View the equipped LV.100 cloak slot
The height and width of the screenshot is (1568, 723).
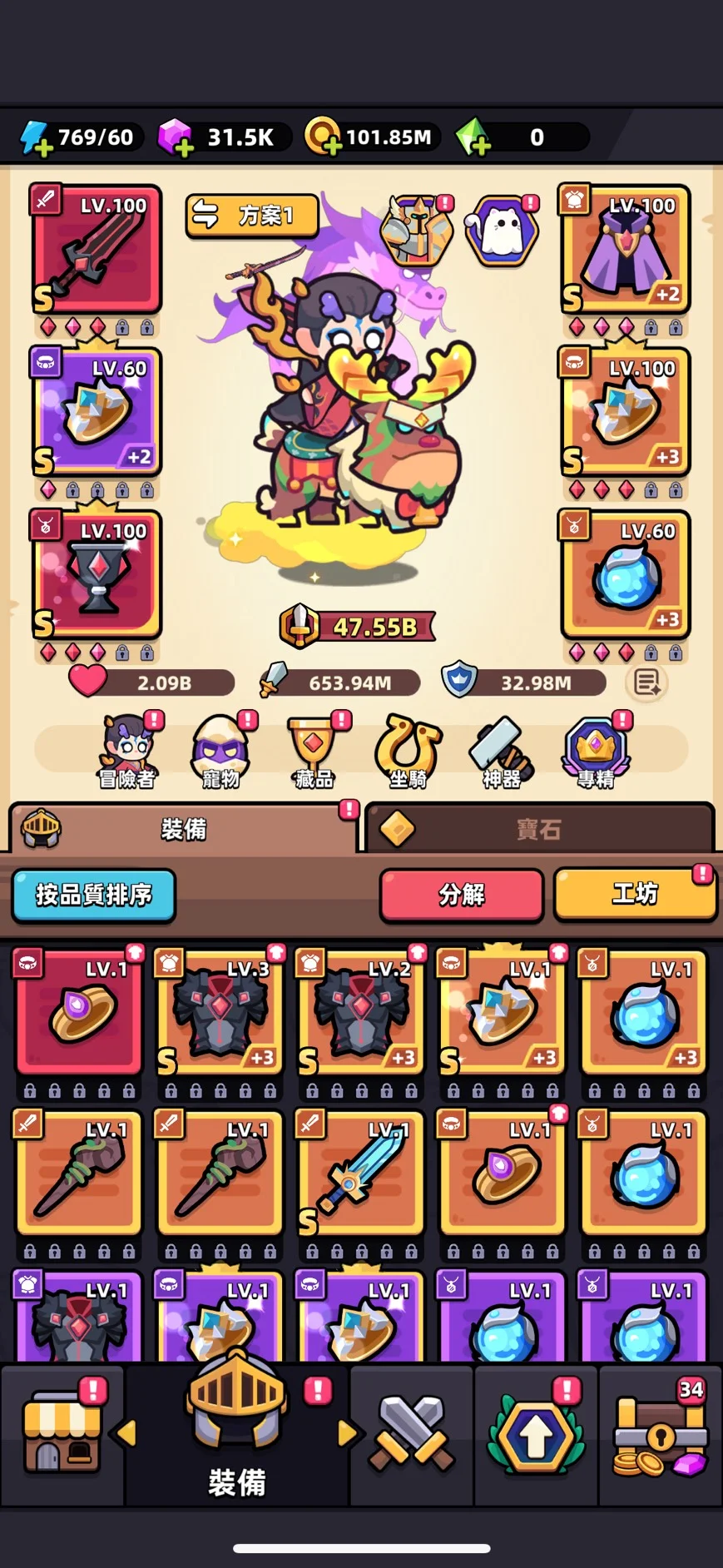pos(626,248)
